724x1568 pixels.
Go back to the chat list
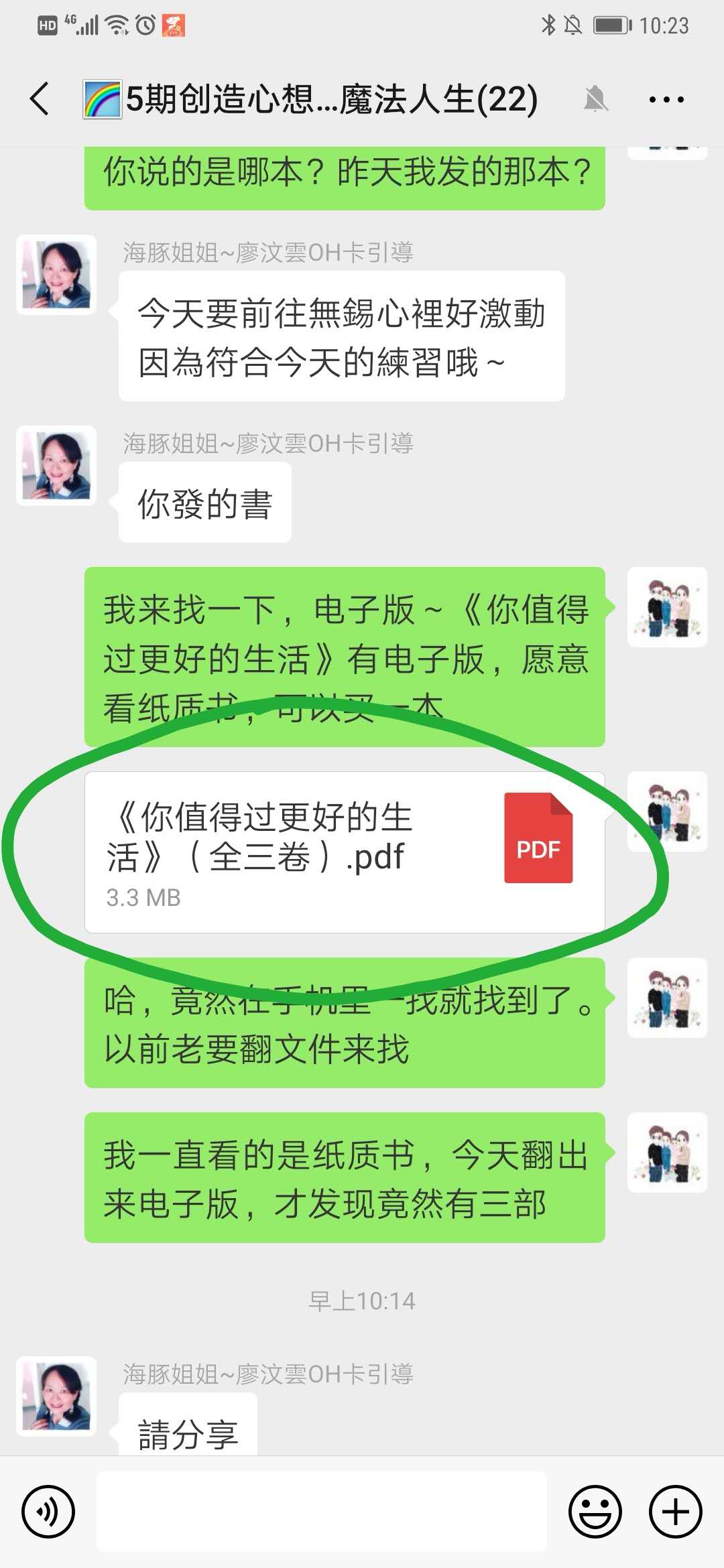pos(40,99)
